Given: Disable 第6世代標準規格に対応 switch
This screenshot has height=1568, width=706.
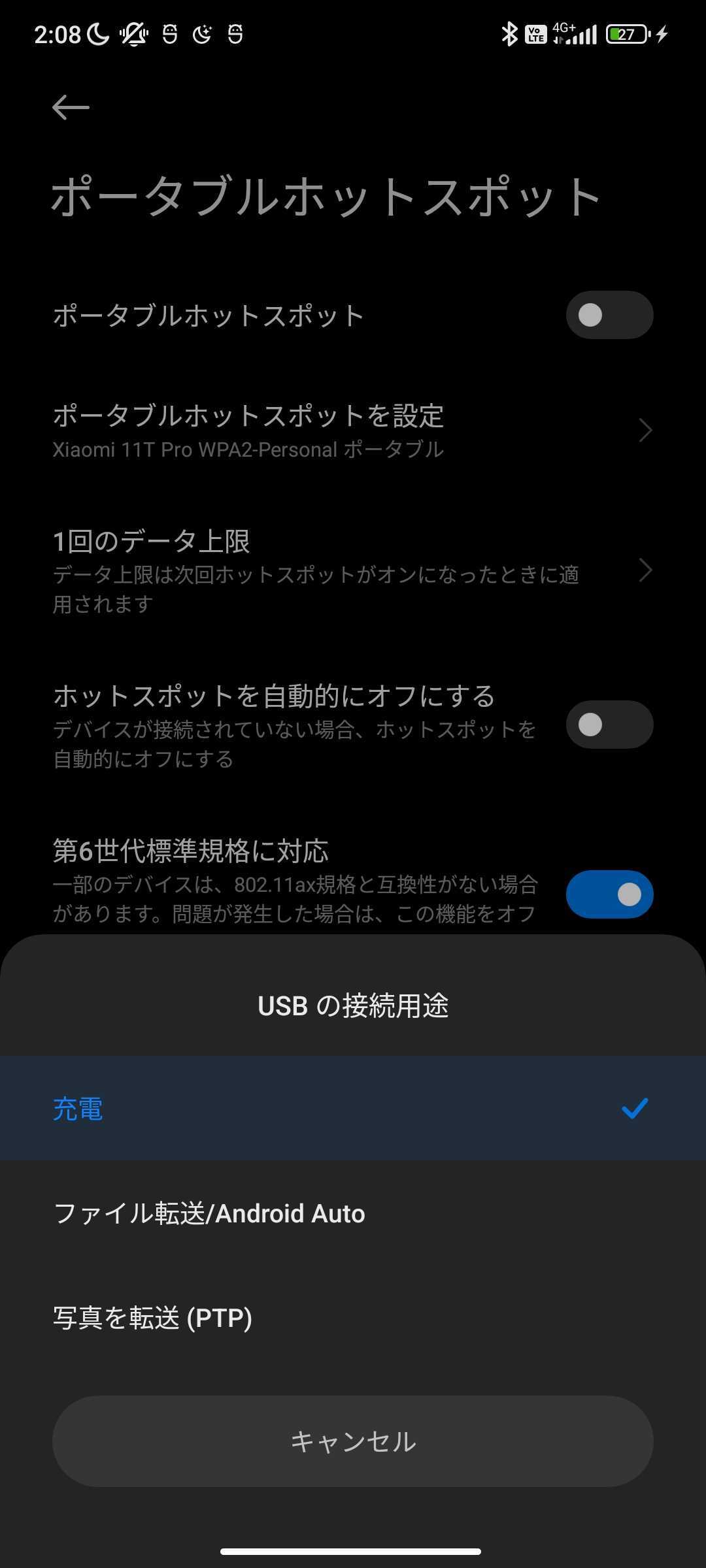Looking at the screenshot, I should click(x=609, y=894).
